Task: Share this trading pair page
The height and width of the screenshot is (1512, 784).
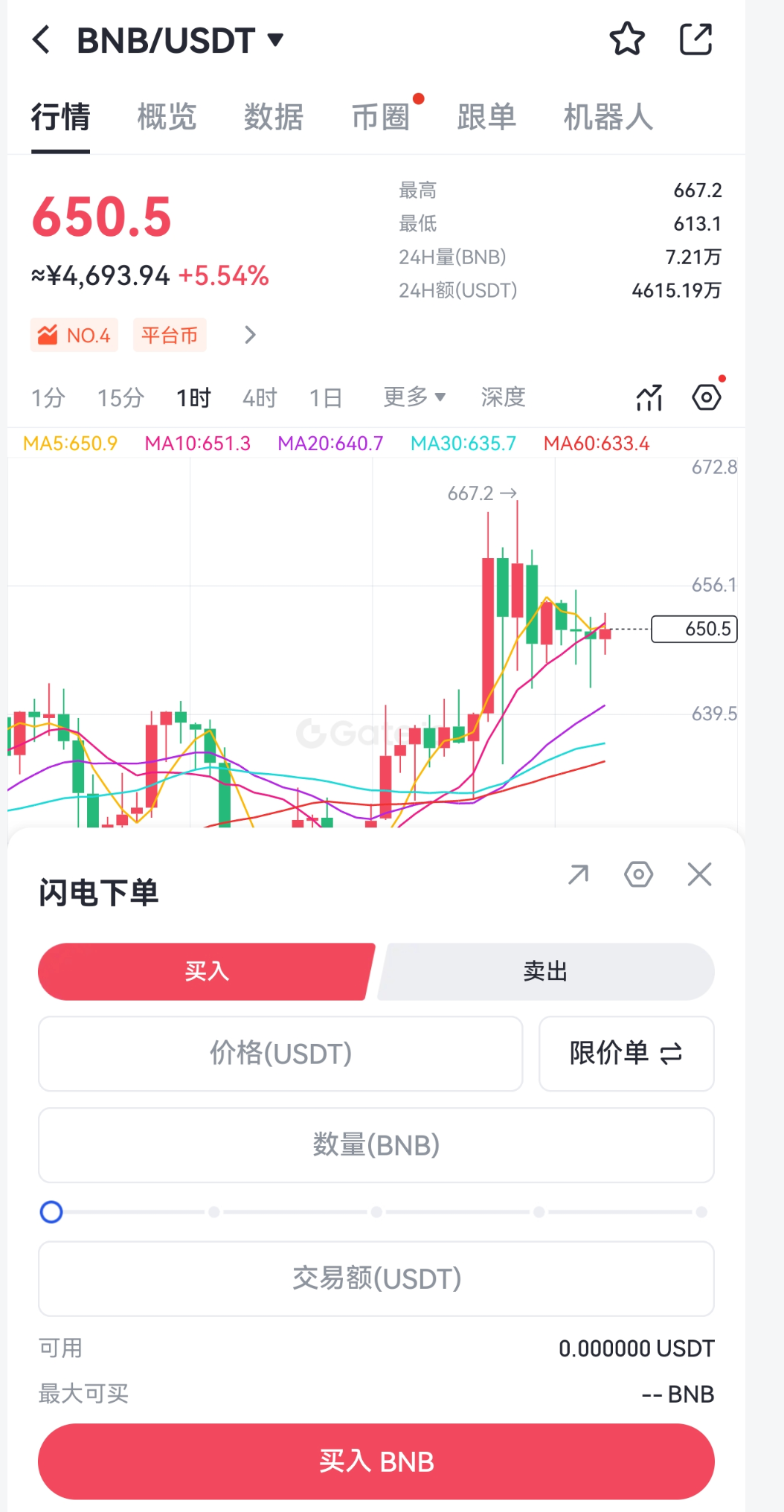Action: pos(696,39)
